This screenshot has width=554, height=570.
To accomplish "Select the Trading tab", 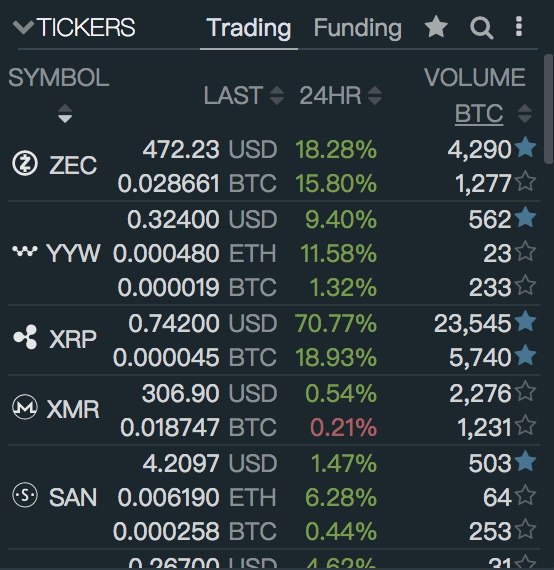I will click(x=249, y=28).
